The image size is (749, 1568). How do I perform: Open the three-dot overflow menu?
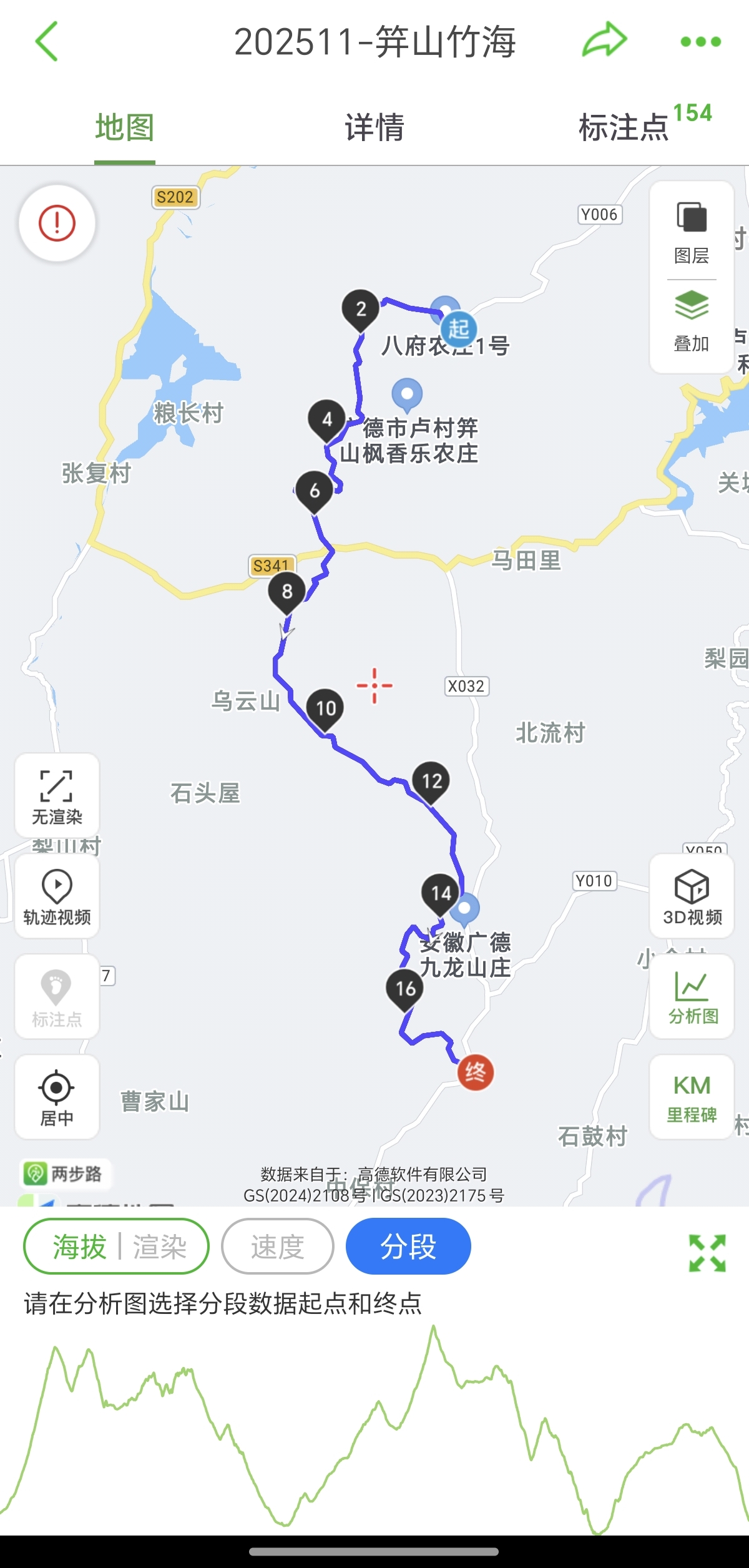(700, 42)
